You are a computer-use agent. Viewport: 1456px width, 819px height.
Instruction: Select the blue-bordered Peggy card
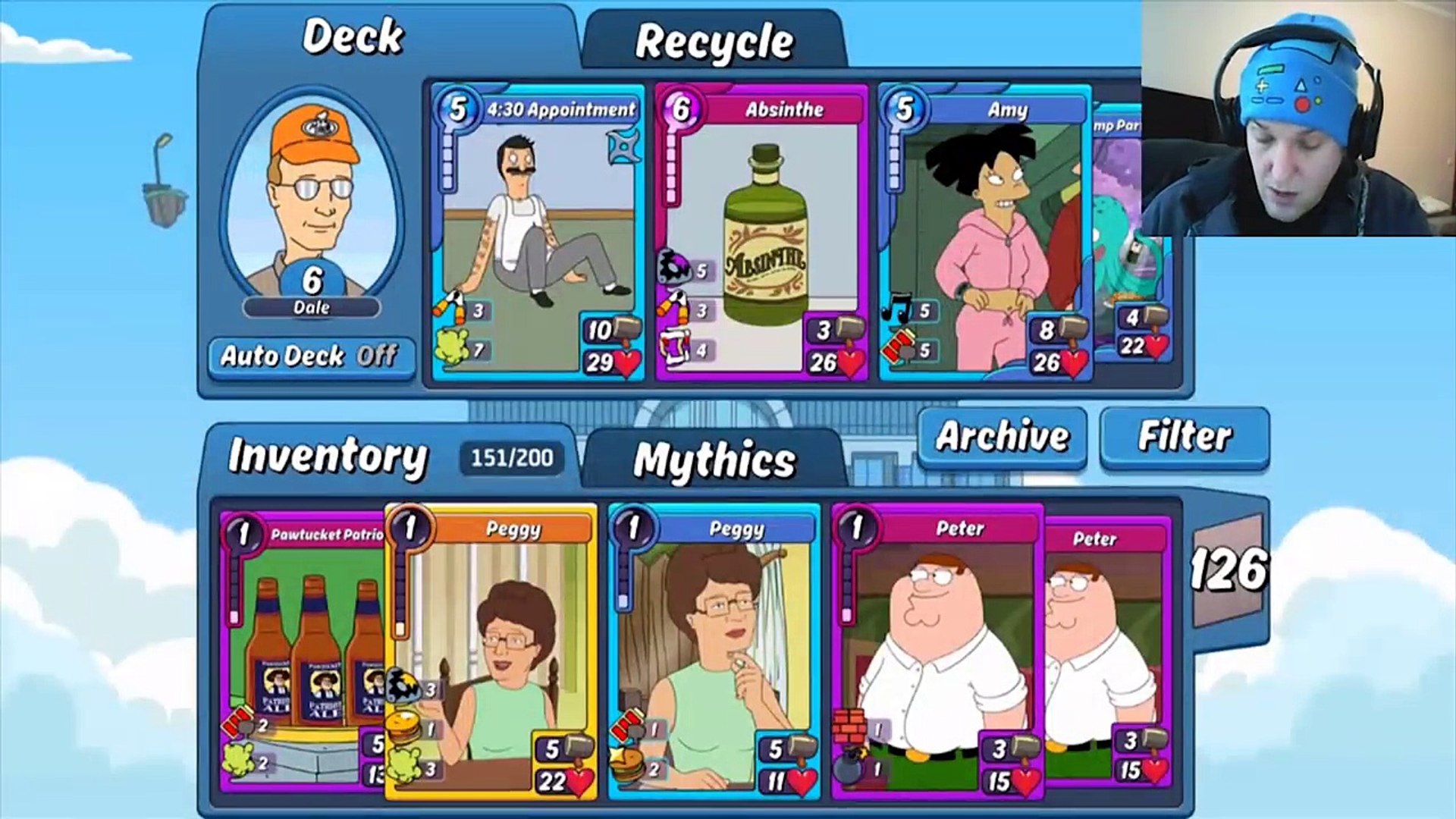tap(713, 652)
